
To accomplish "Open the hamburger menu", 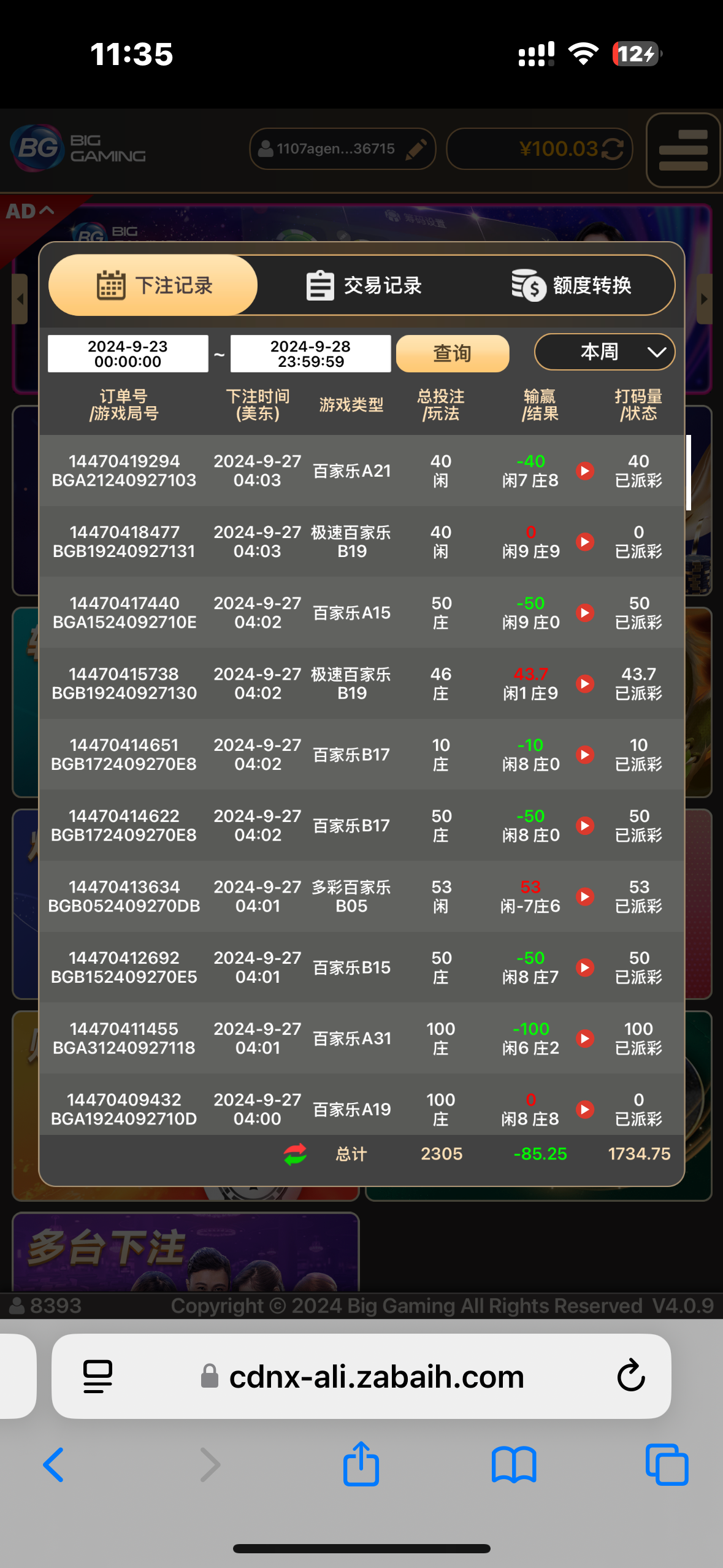I will [x=683, y=150].
